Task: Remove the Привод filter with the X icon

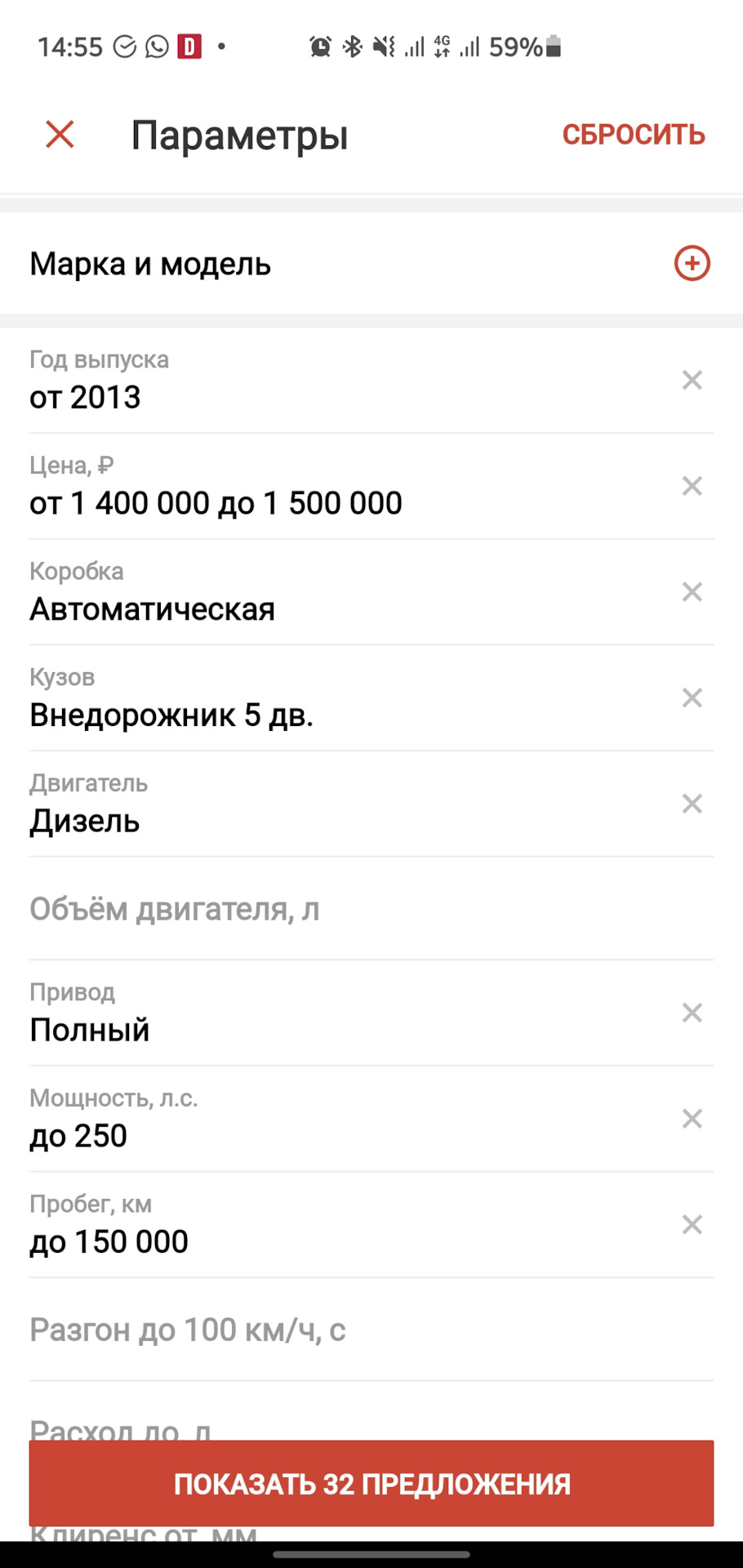Action: [692, 1012]
